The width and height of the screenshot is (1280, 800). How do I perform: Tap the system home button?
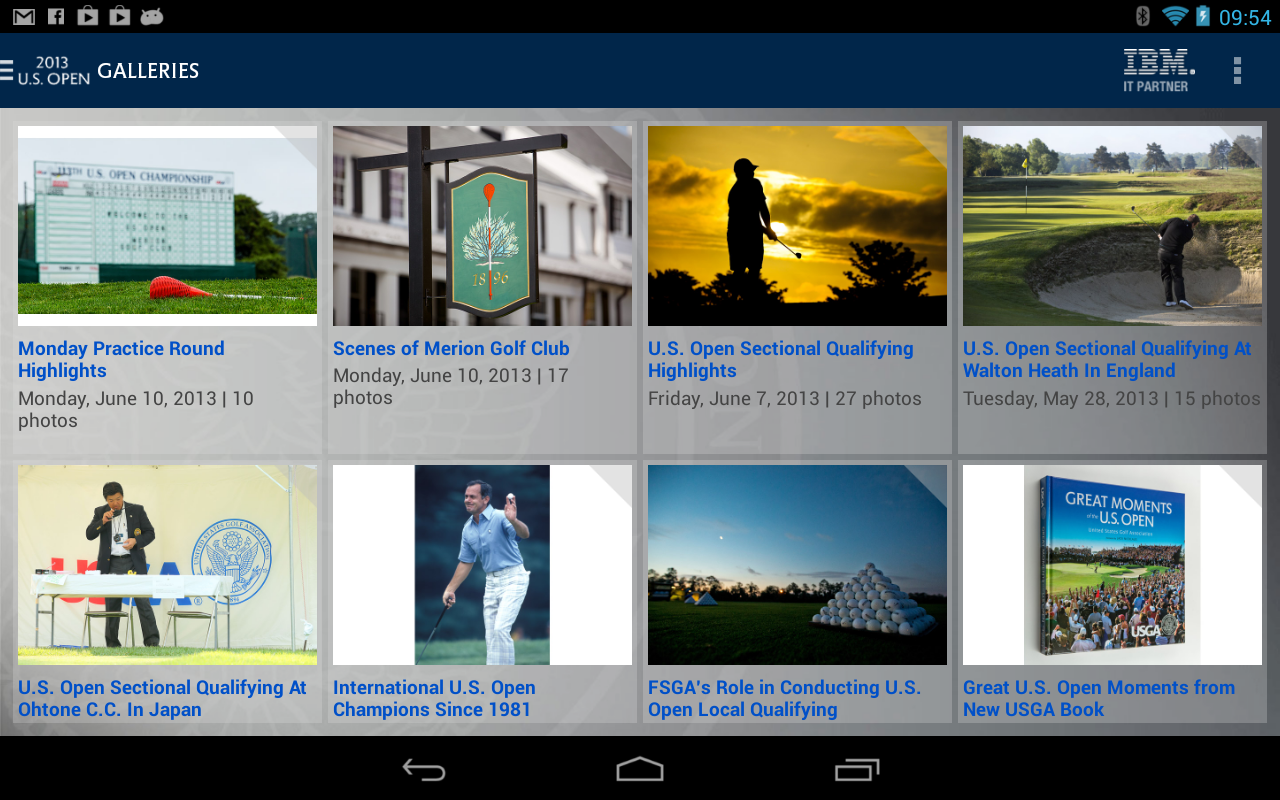coord(640,769)
